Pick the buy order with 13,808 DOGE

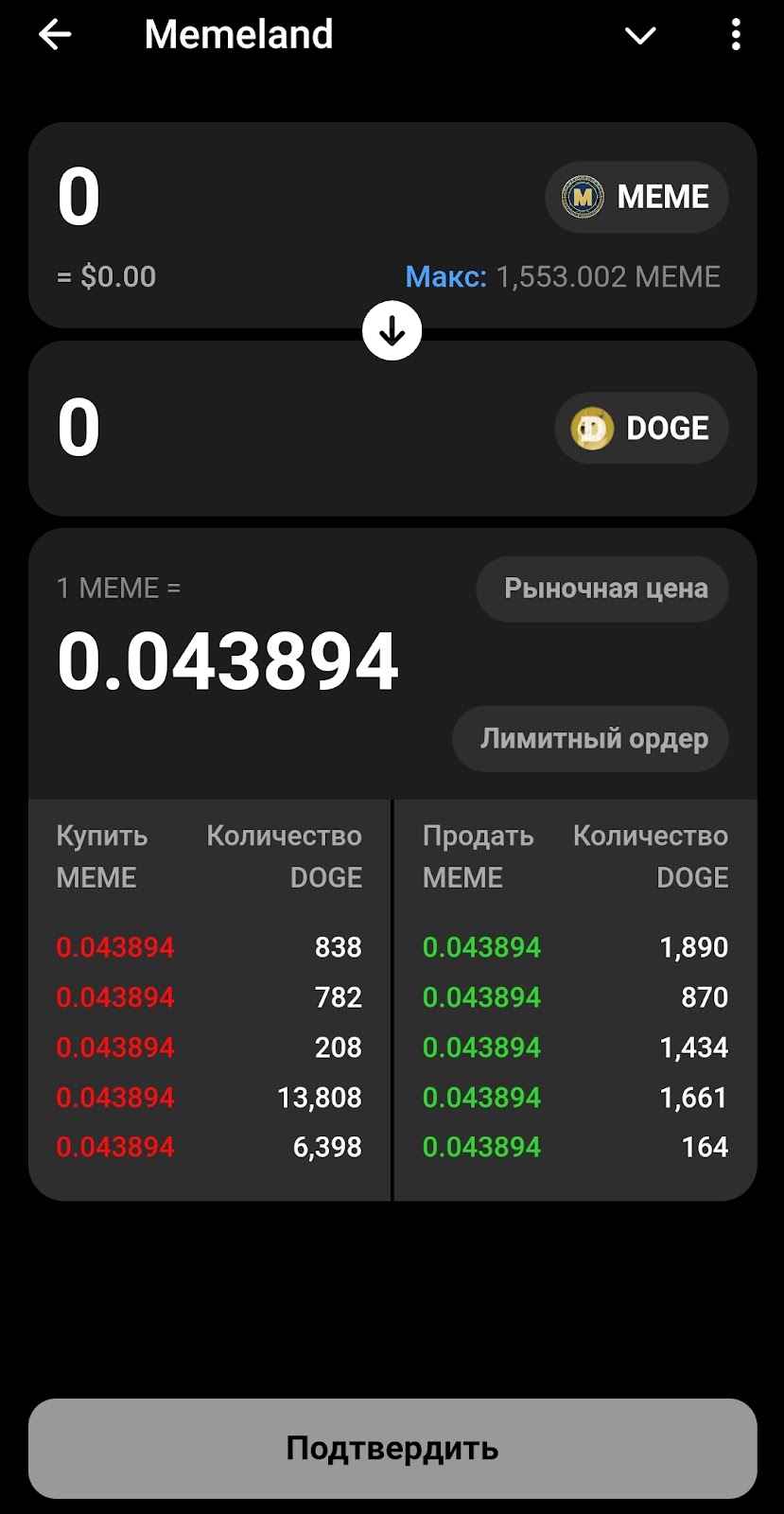[x=208, y=1098]
